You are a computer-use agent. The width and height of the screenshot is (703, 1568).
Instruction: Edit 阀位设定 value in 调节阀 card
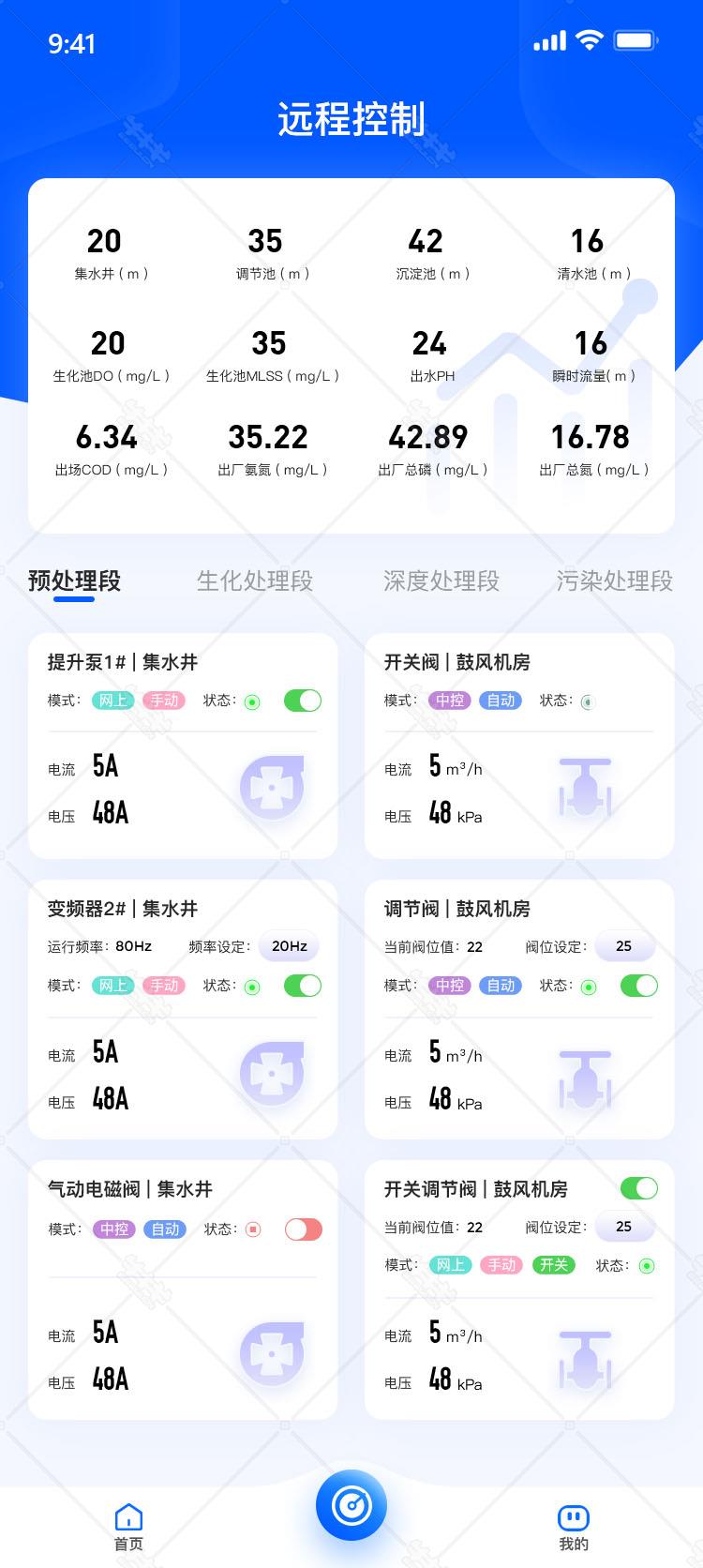624,946
